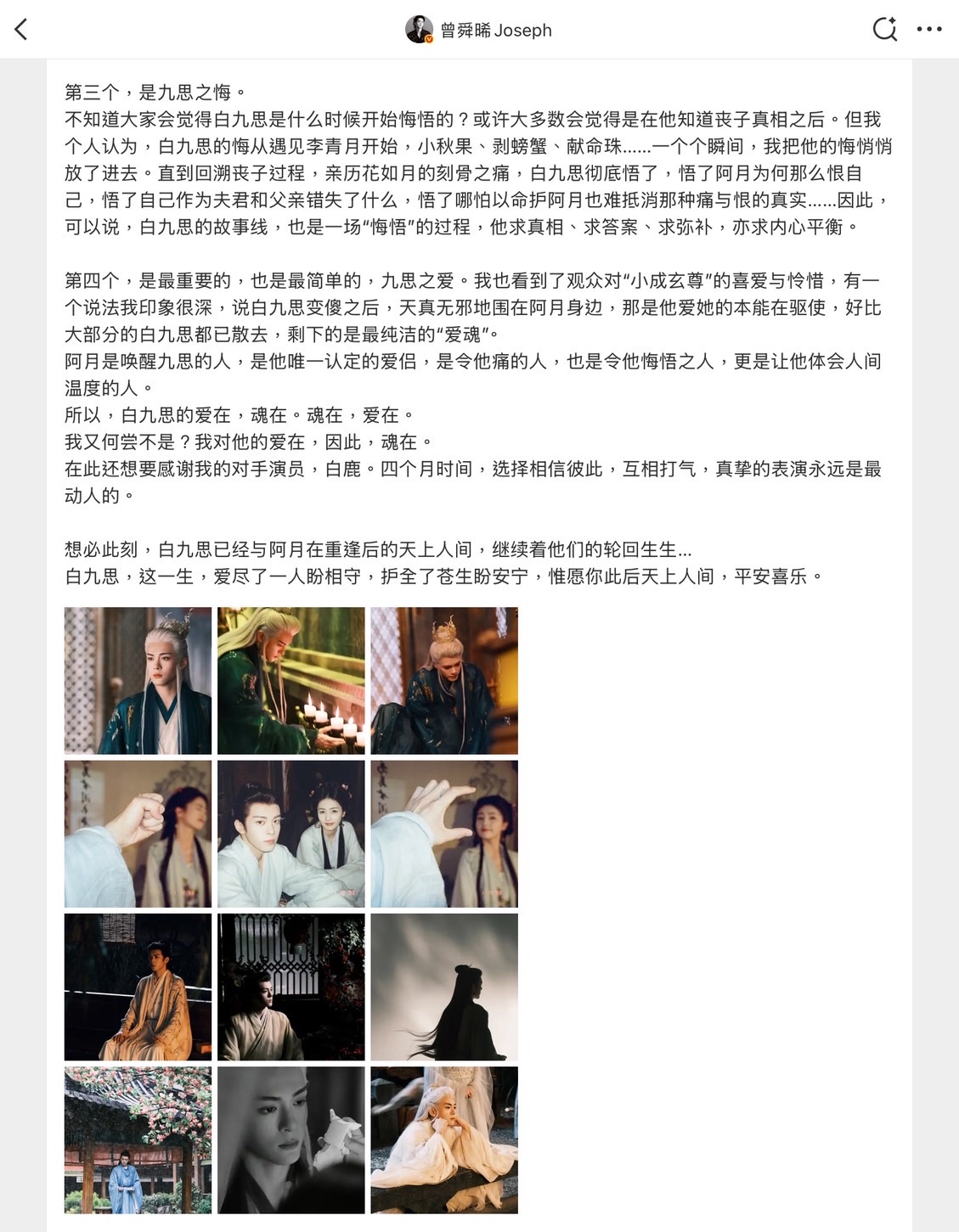This screenshot has width=959, height=1232.
Task: Open the photo of the couple in white
Action: pos(291,834)
